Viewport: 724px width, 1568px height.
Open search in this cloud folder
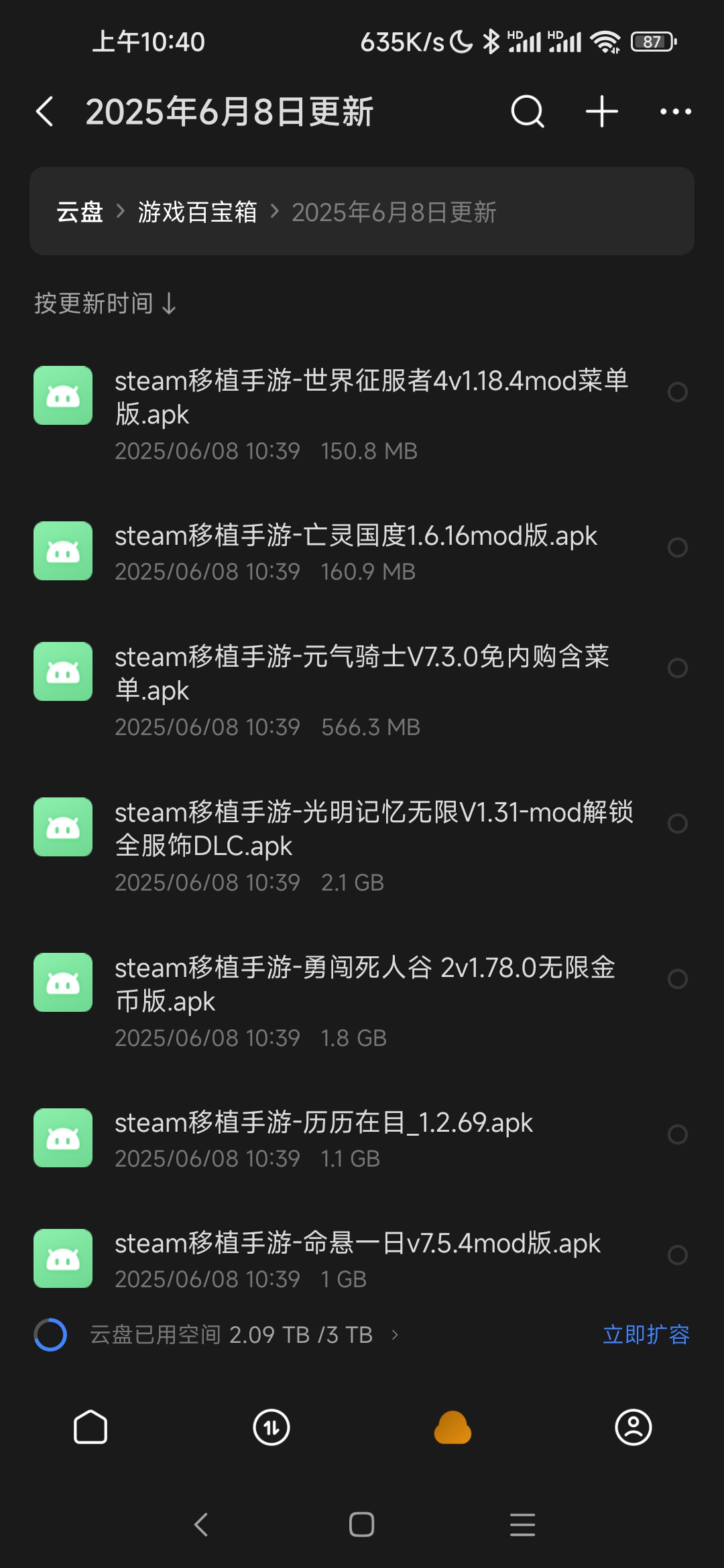[x=528, y=111]
